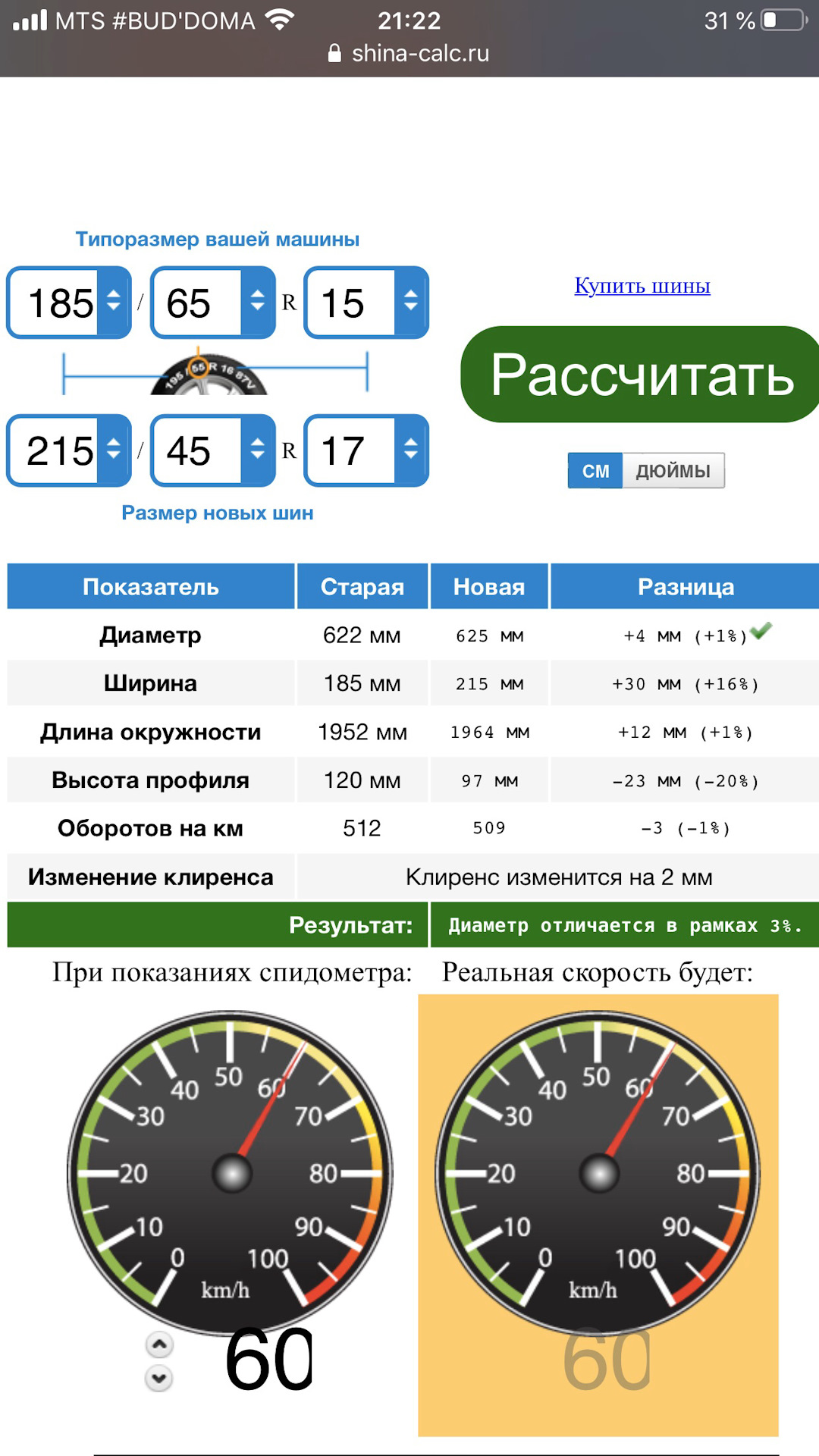Image resolution: width=819 pixels, height=1456 pixels.
Task: Increase speedometer reading with up arrow
Action: point(159,1345)
